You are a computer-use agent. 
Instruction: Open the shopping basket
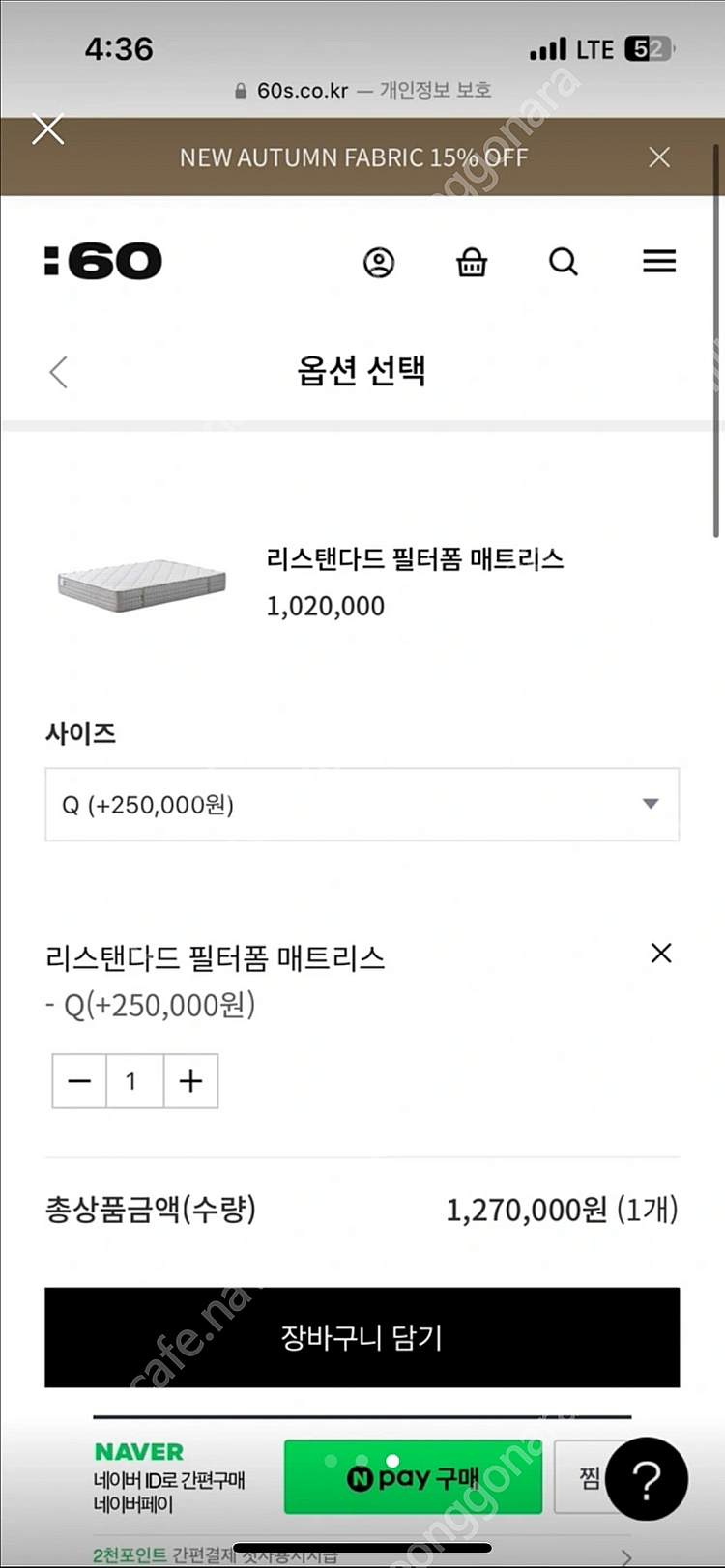click(472, 262)
